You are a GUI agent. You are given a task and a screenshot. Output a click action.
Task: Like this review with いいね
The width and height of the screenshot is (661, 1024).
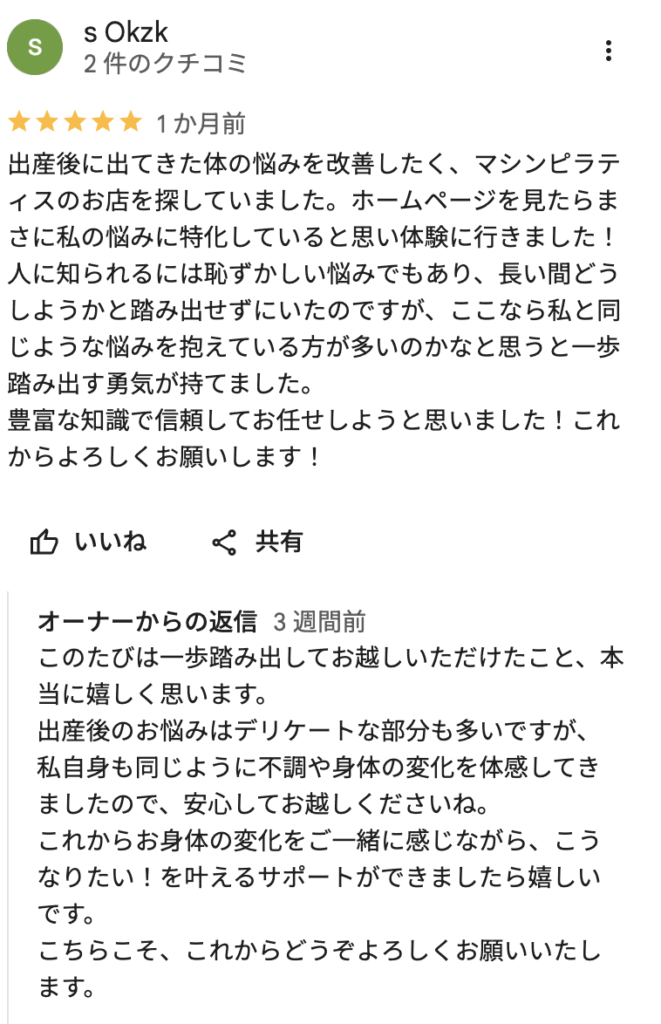click(88, 542)
